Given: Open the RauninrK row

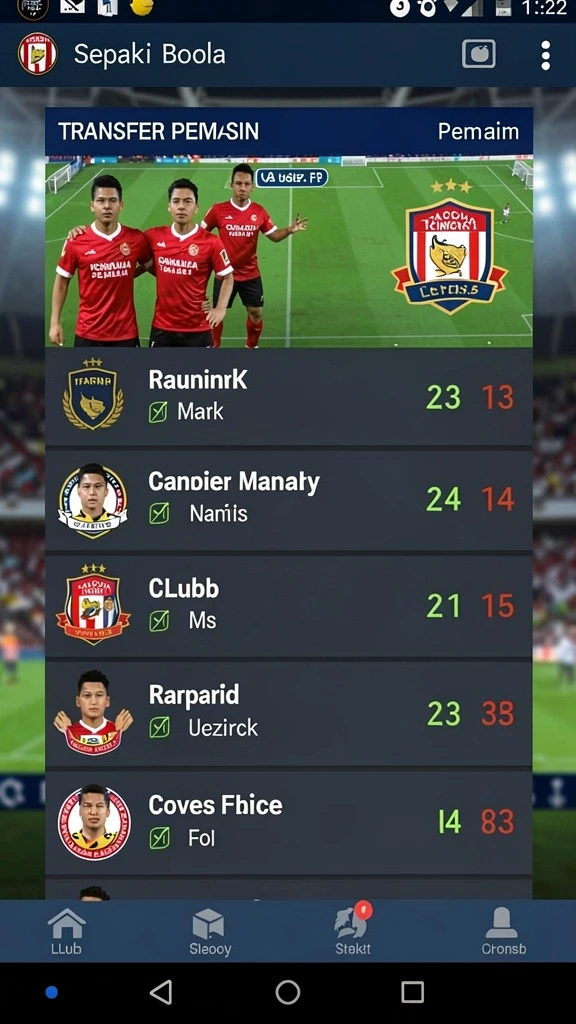Looking at the screenshot, I should [289, 397].
